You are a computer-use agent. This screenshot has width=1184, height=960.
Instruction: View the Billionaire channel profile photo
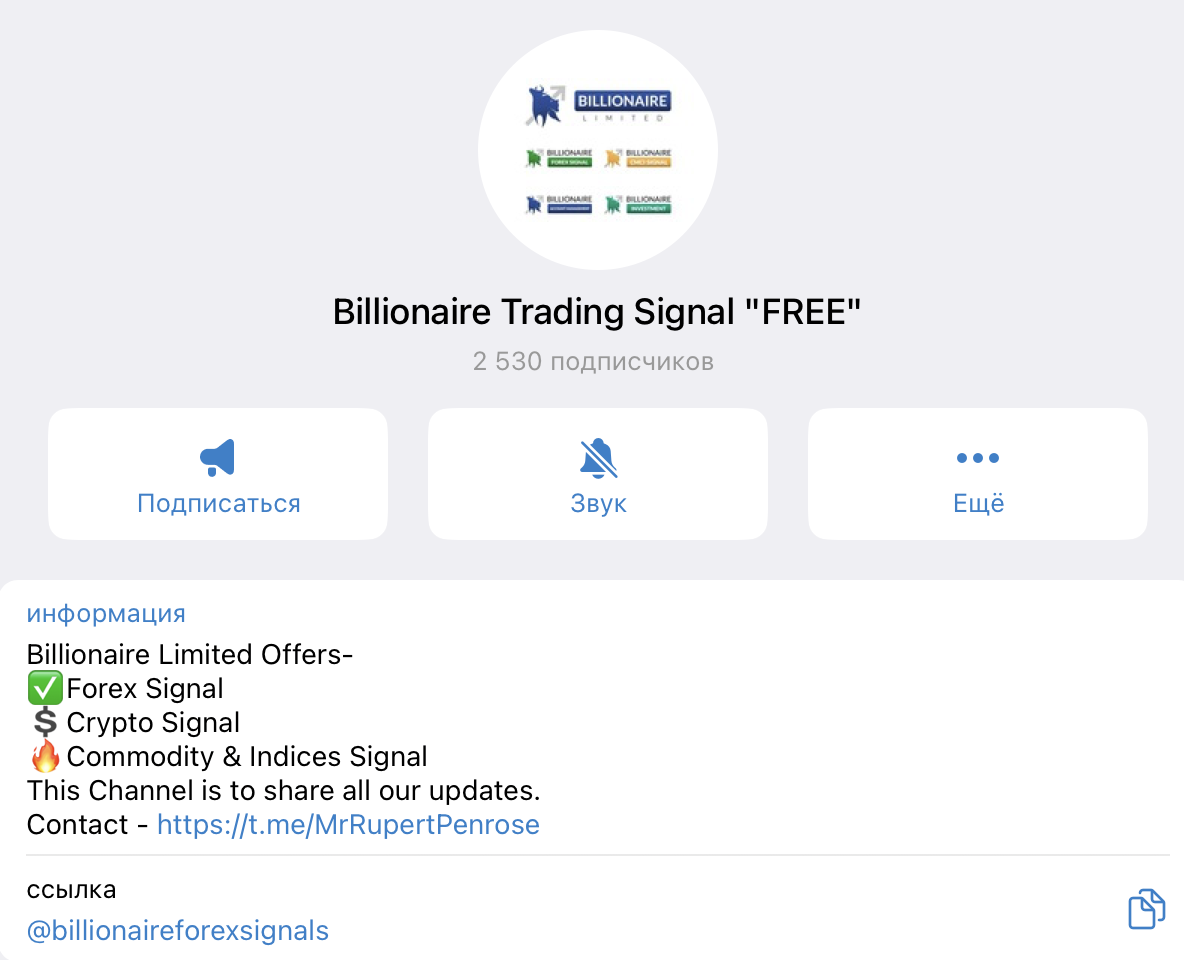(598, 150)
